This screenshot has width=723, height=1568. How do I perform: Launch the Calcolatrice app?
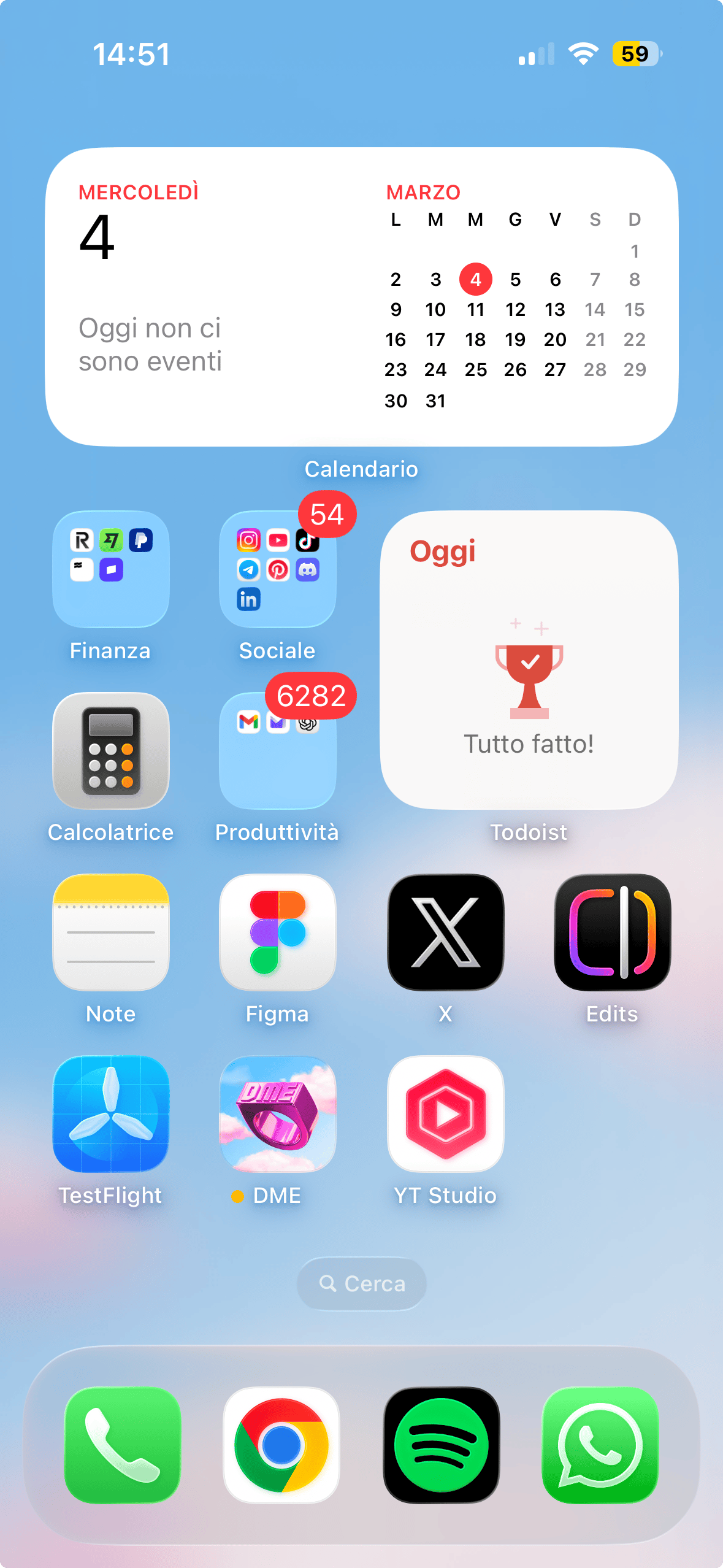coord(111,751)
